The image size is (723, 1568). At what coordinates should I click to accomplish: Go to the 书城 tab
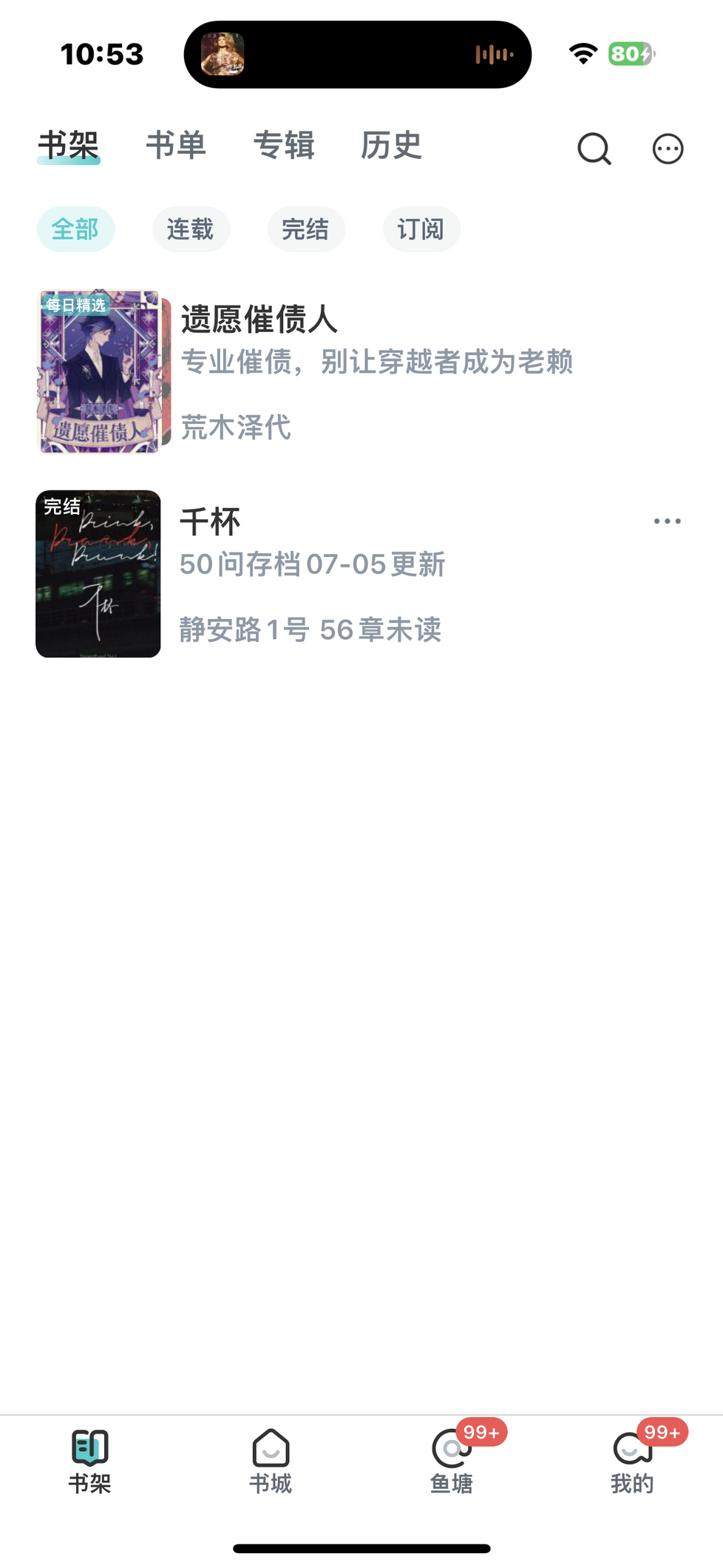click(271, 1461)
